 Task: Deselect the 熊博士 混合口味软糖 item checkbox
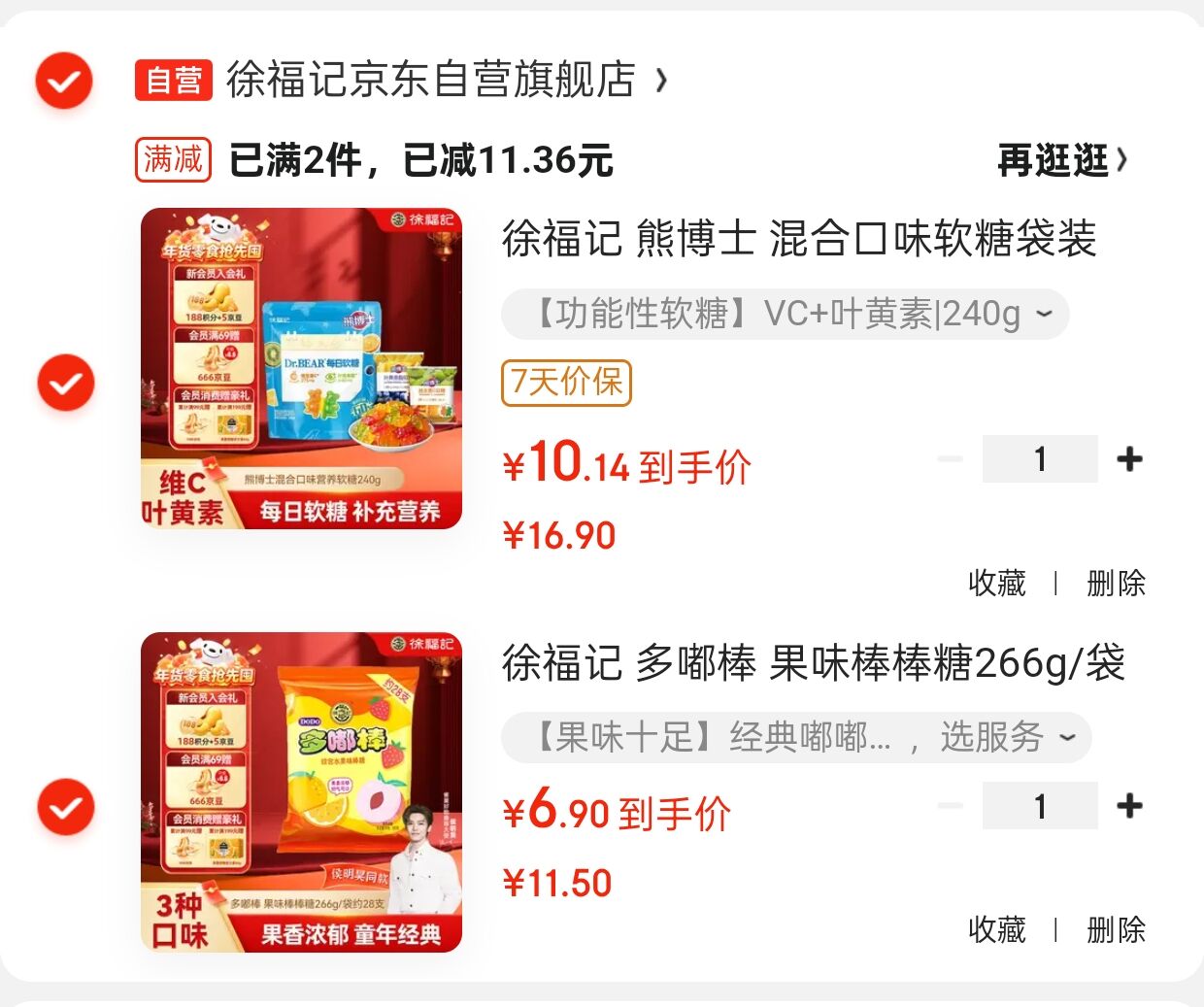point(65,383)
